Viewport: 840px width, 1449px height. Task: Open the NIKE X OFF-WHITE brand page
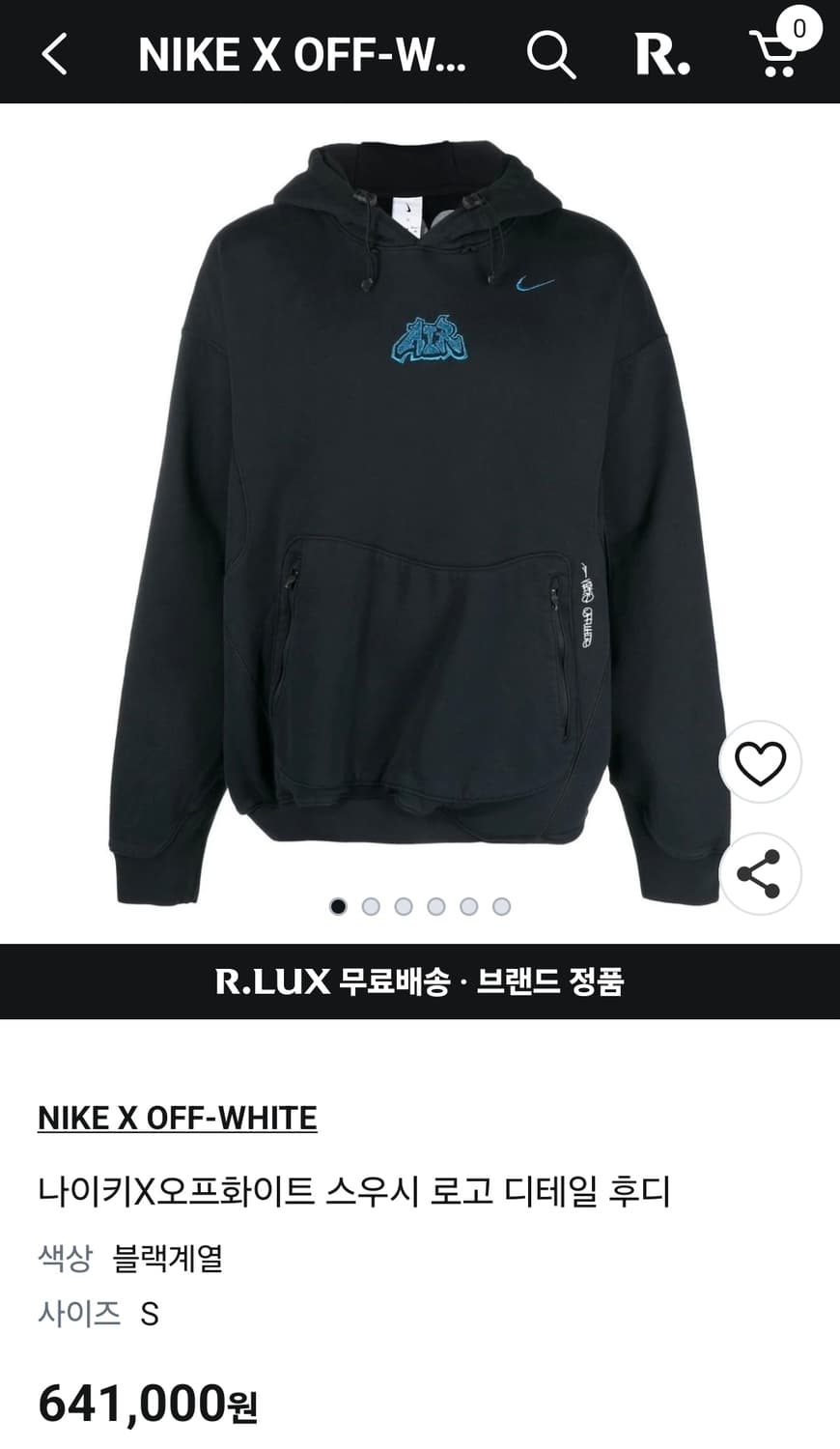point(176,1118)
